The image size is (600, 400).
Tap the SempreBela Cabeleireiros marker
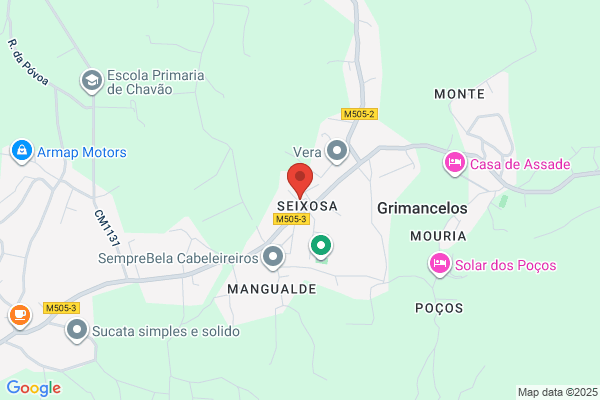pyautogui.click(x=274, y=258)
